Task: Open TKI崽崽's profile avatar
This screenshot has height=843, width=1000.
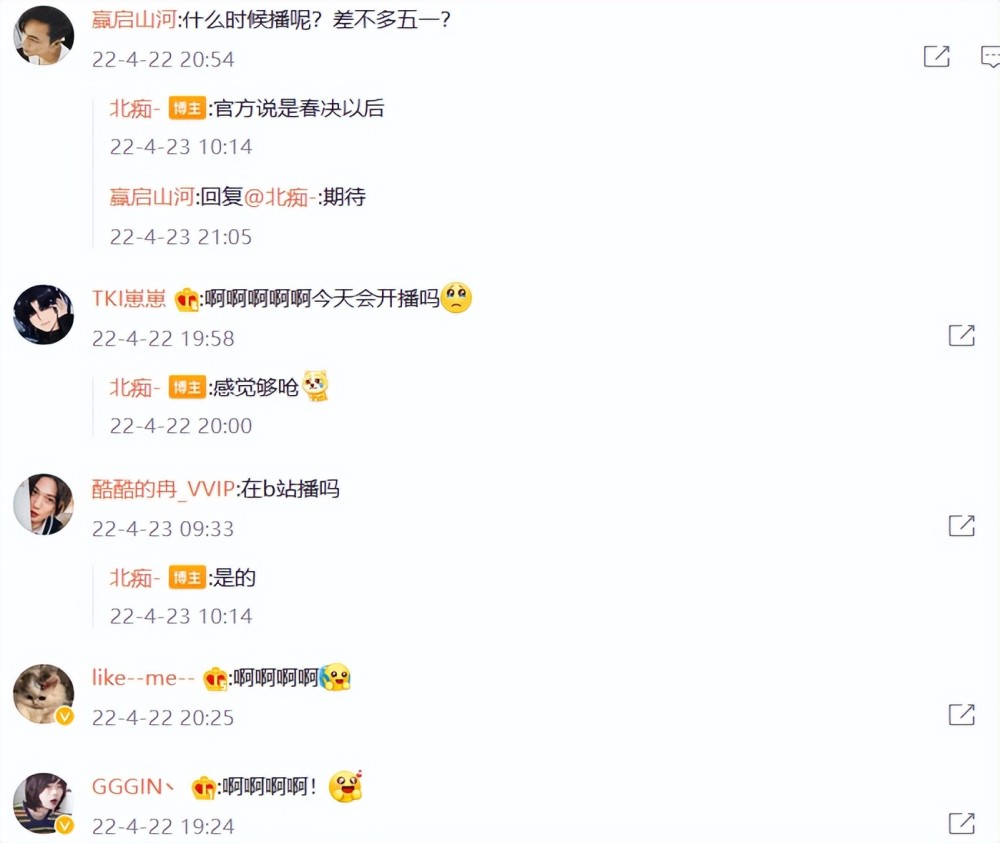Action: [43, 315]
